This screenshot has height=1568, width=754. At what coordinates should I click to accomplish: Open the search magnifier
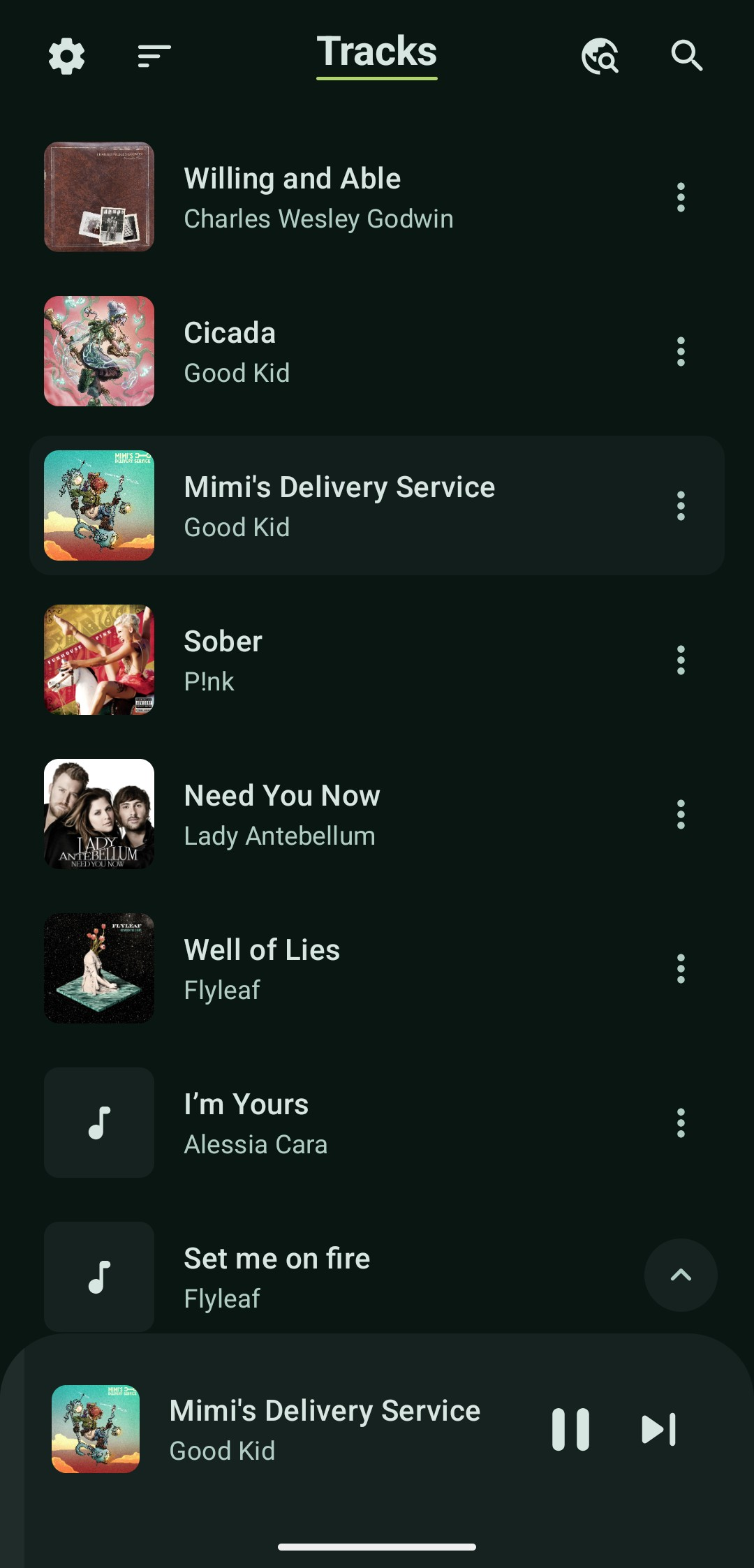687,55
